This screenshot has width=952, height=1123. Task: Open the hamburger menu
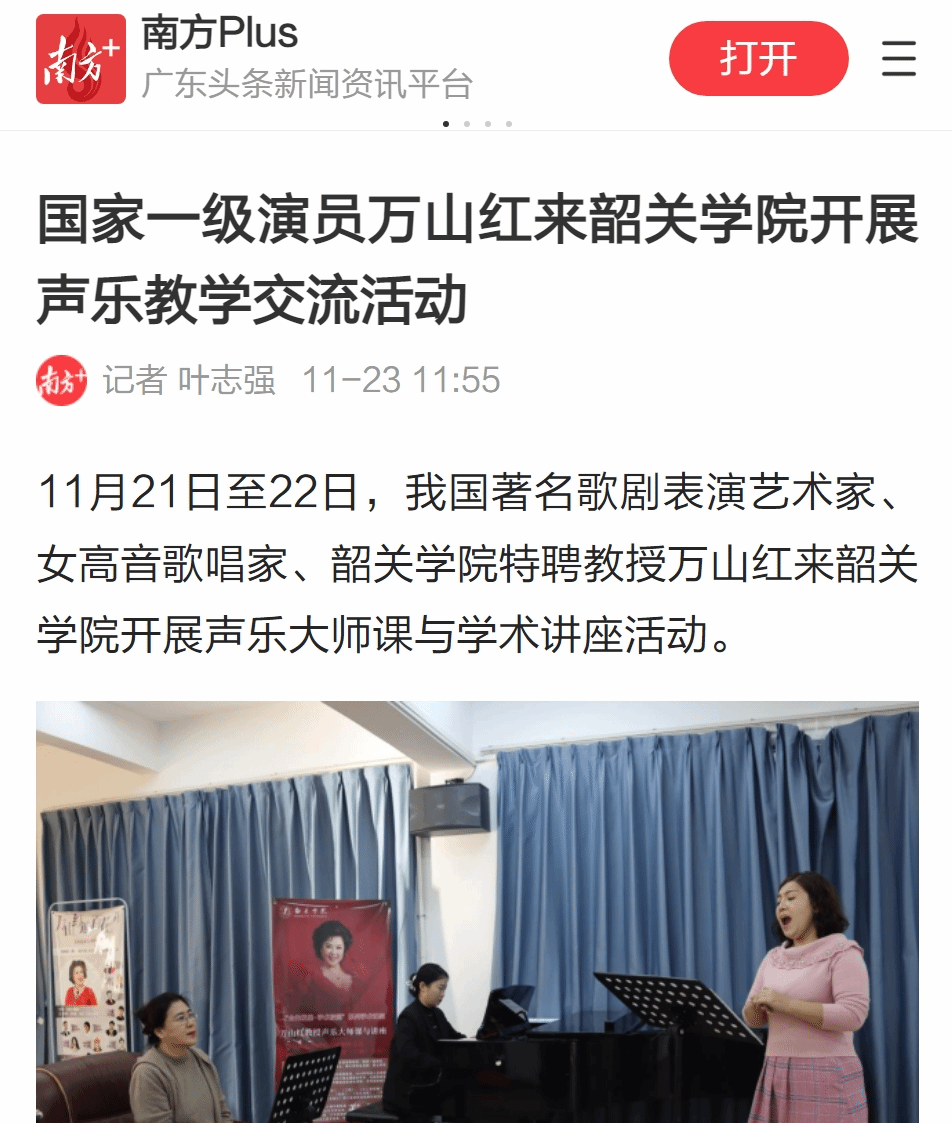[898, 59]
